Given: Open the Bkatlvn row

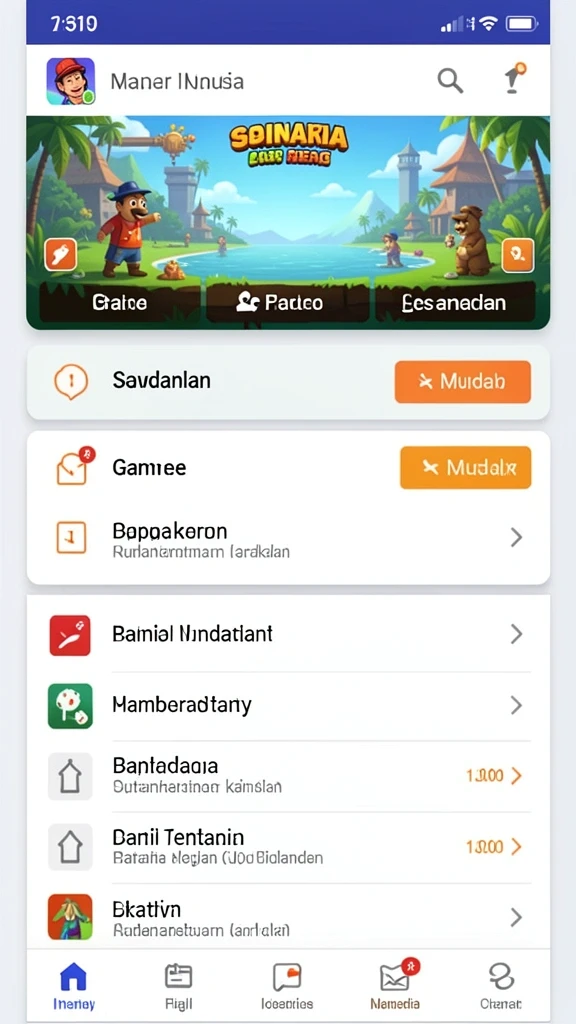Looking at the screenshot, I should pyautogui.click(x=288, y=917).
